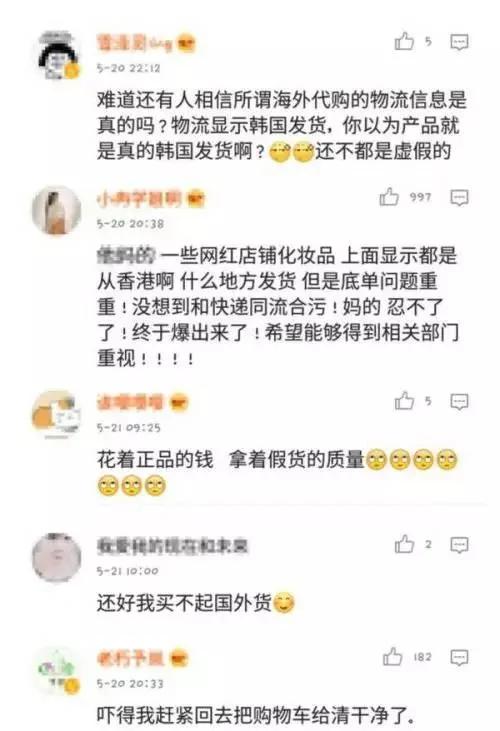Screen dimensions: 500x731
Task: Open username of the 5-21 09:25 commenter
Action: [x=130, y=402]
